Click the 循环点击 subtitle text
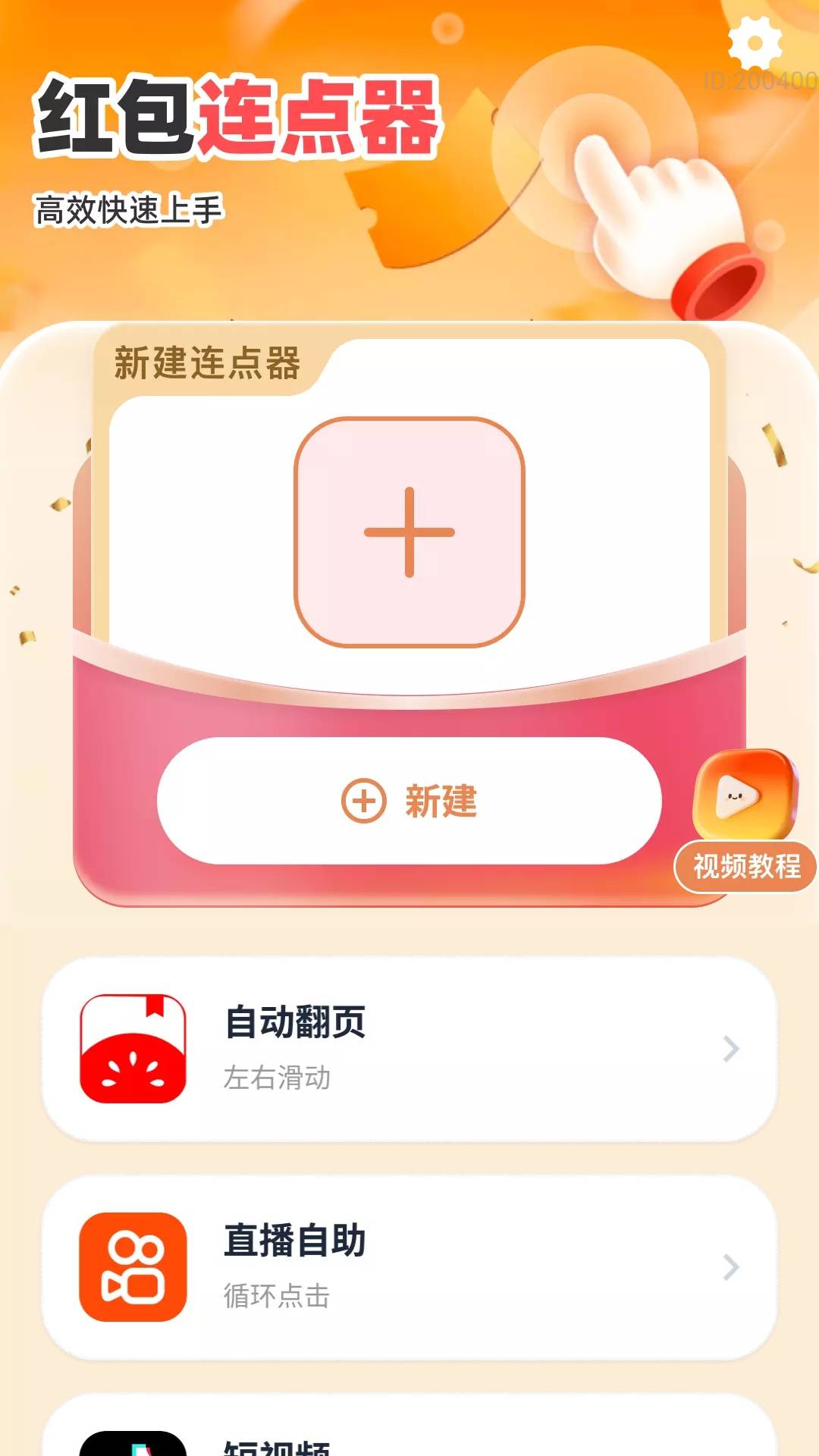The image size is (819, 1456). click(x=277, y=1293)
